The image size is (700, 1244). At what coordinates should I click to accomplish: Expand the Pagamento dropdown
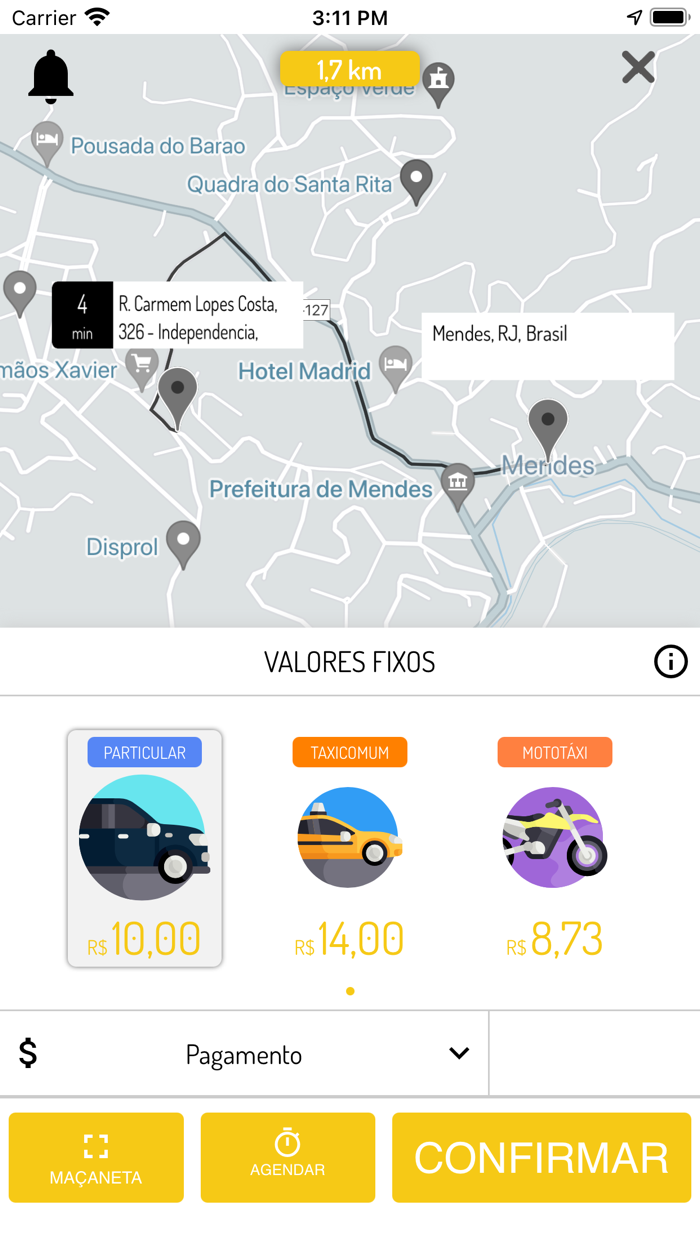point(244,1054)
